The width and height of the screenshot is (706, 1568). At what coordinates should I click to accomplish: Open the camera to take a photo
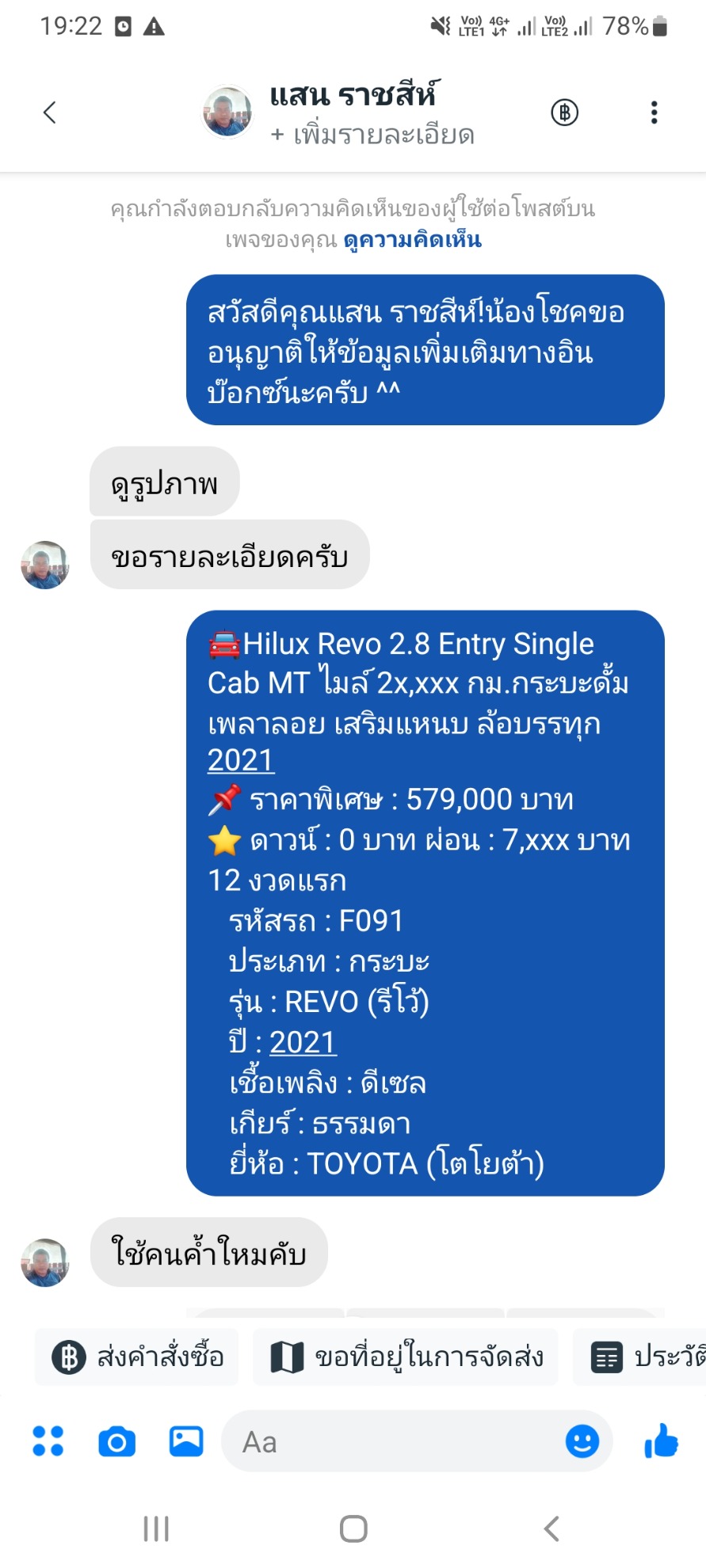coord(116,1441)
